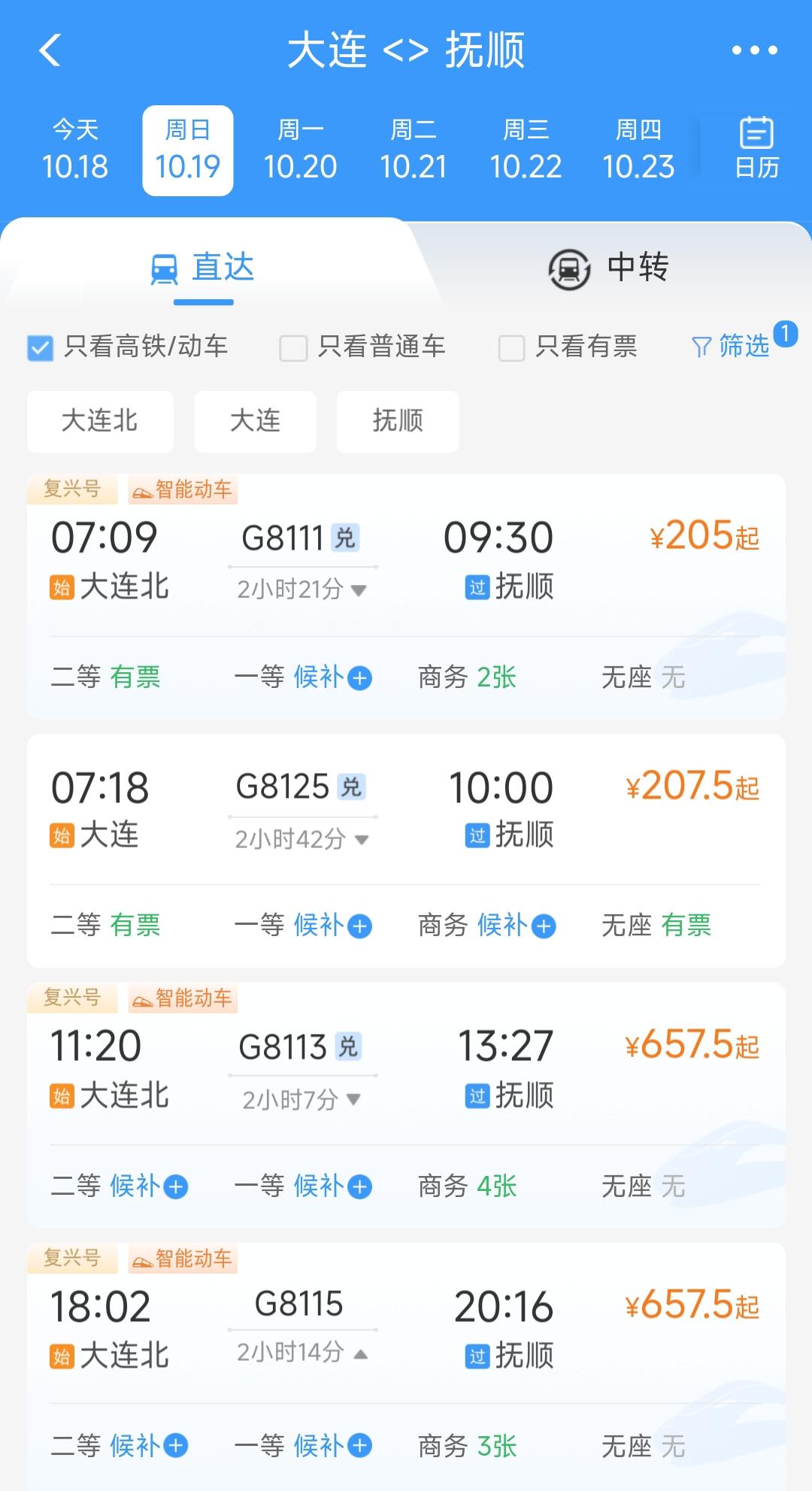Image resolution: width=812 pixels, height=1491 pixels.
Task: Switch to the 中转 transfer tab
Action: pyautogui.click(x=609, y=268)
